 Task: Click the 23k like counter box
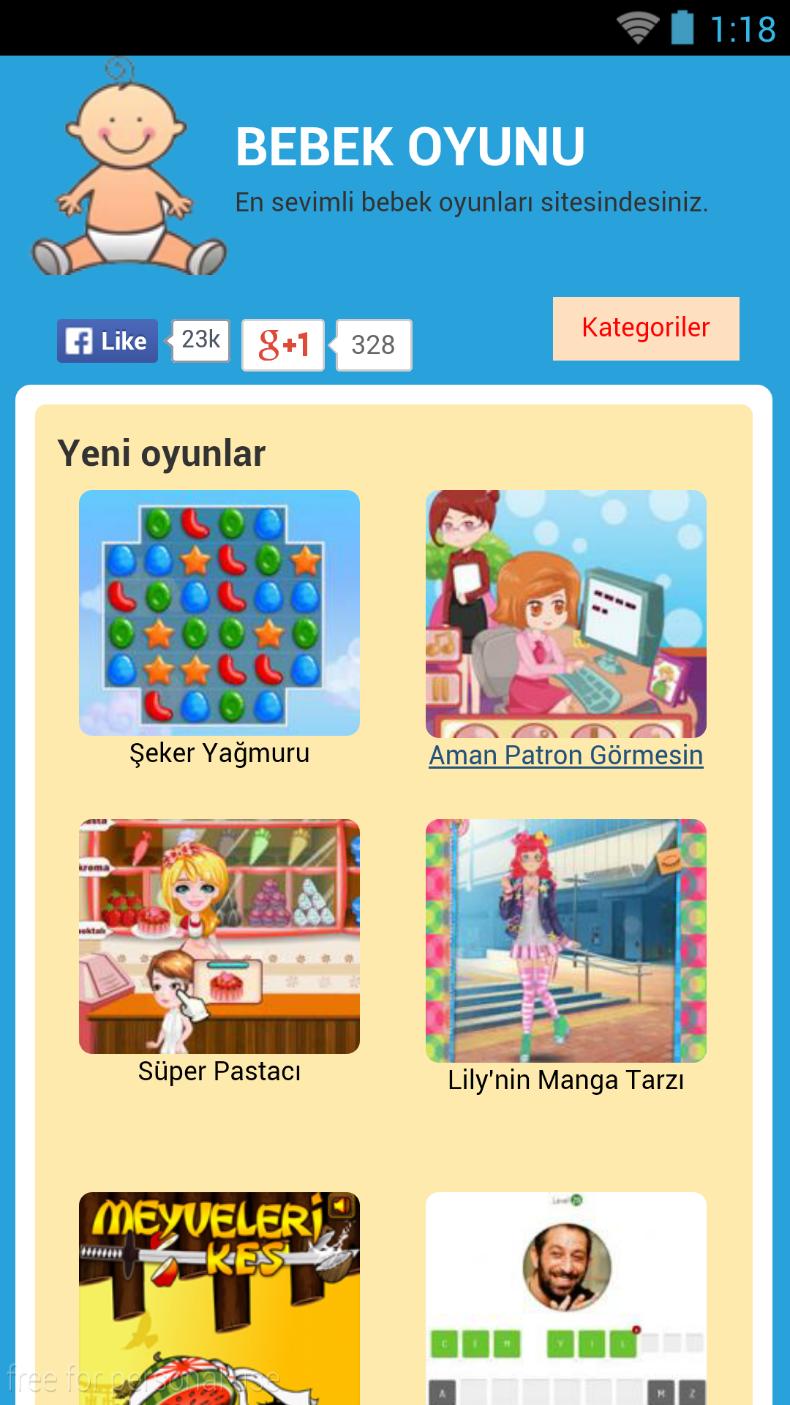200,341
